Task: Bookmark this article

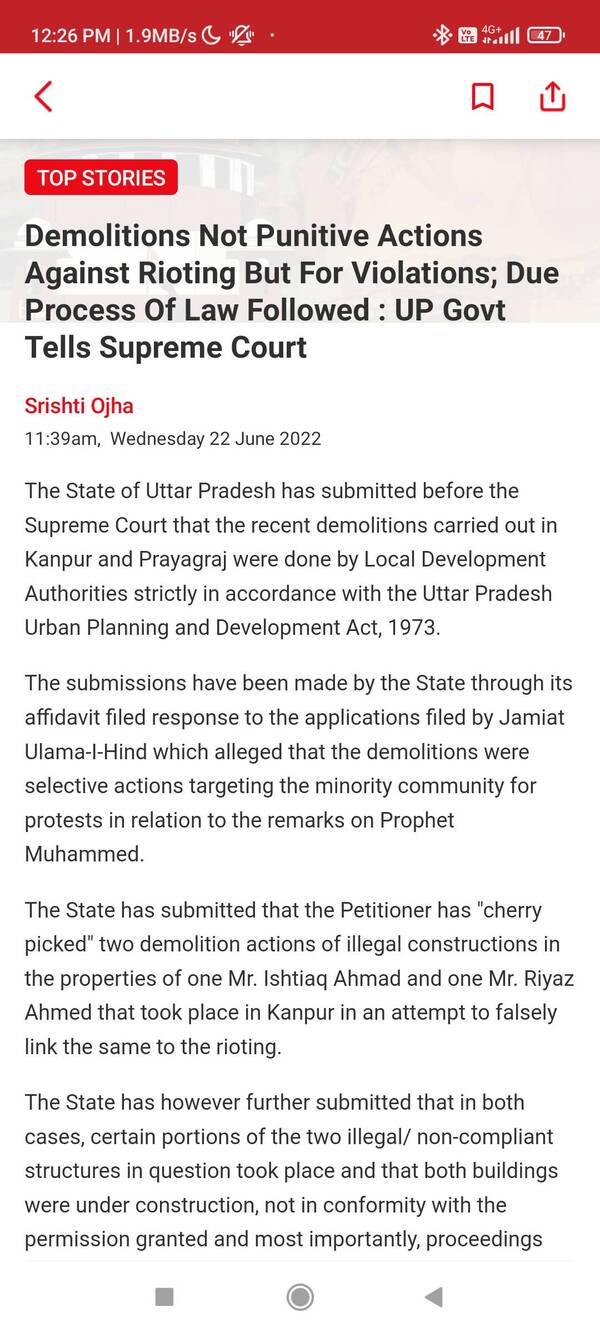Action: (x=483, y=96)
